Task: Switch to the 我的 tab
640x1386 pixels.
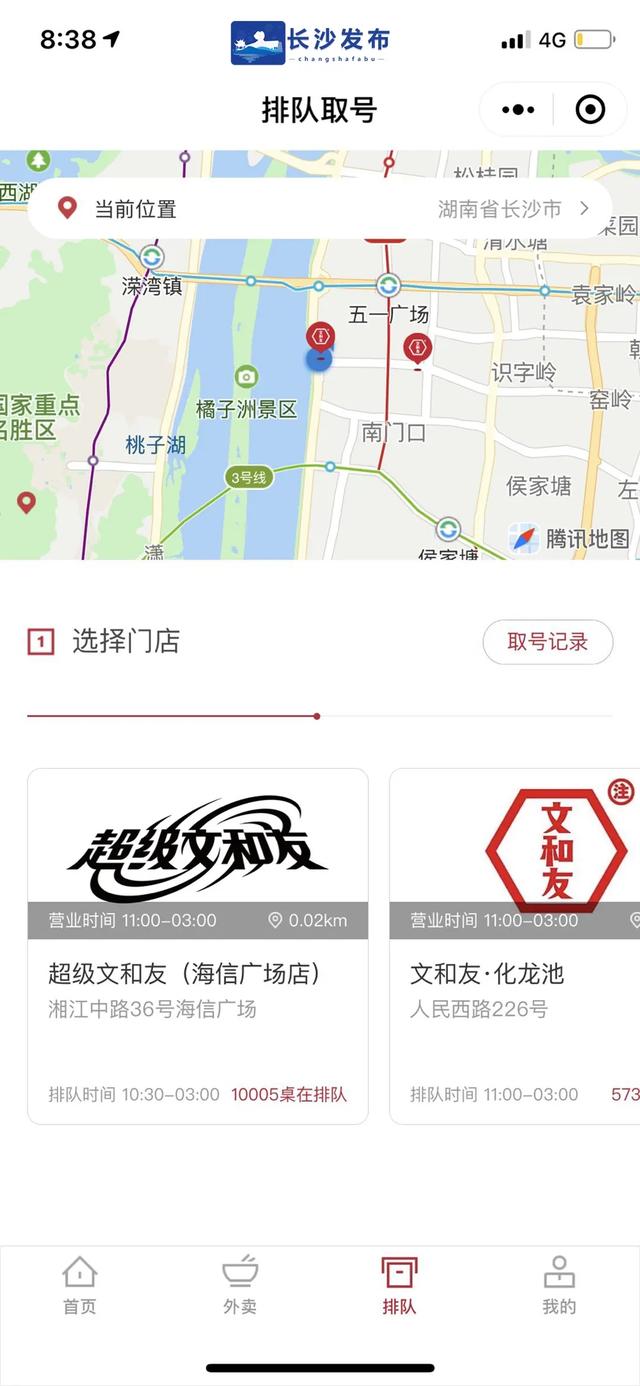Action: click(x=559, y=1286)
